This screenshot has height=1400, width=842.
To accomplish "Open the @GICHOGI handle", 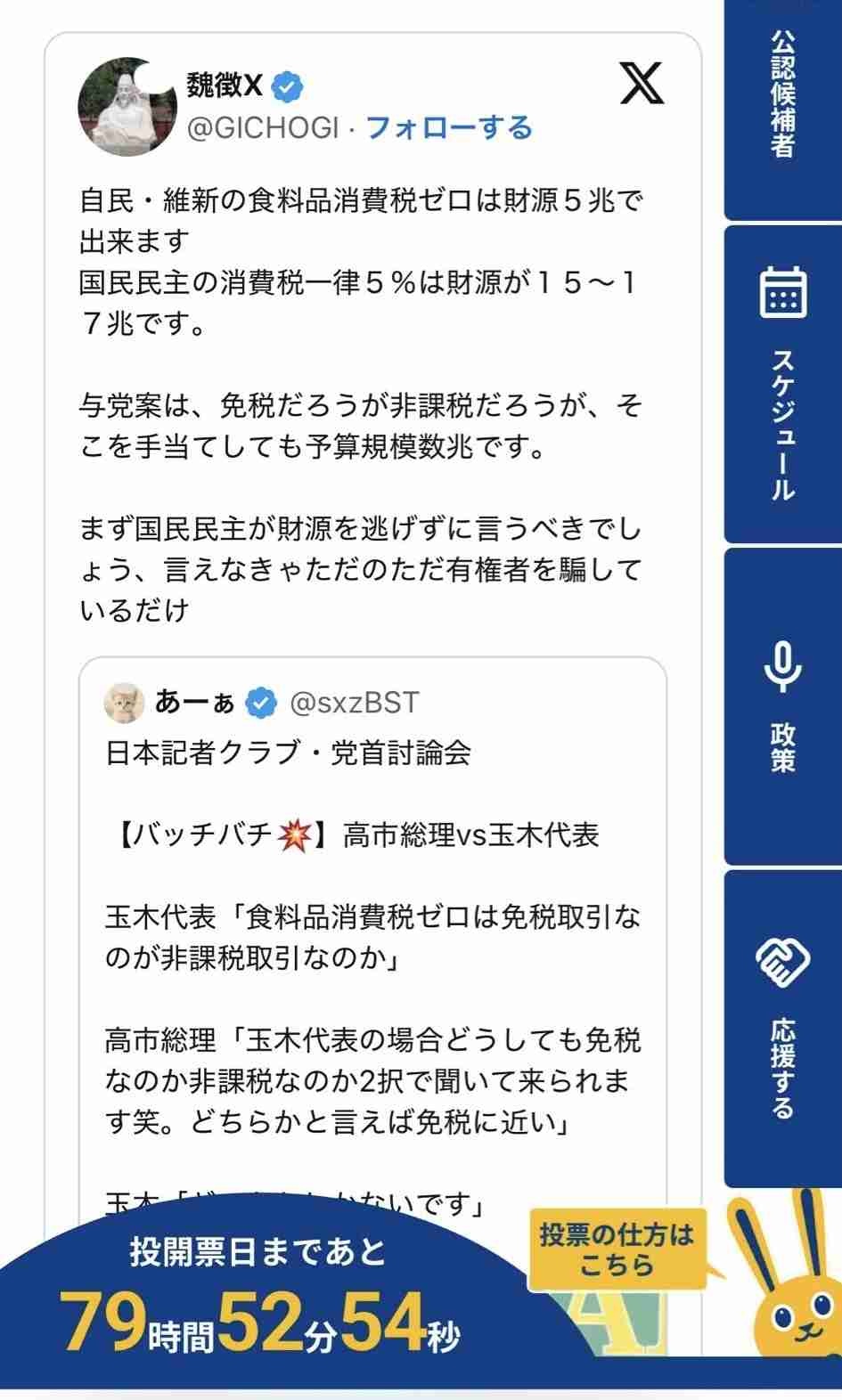I will (263, 128).
